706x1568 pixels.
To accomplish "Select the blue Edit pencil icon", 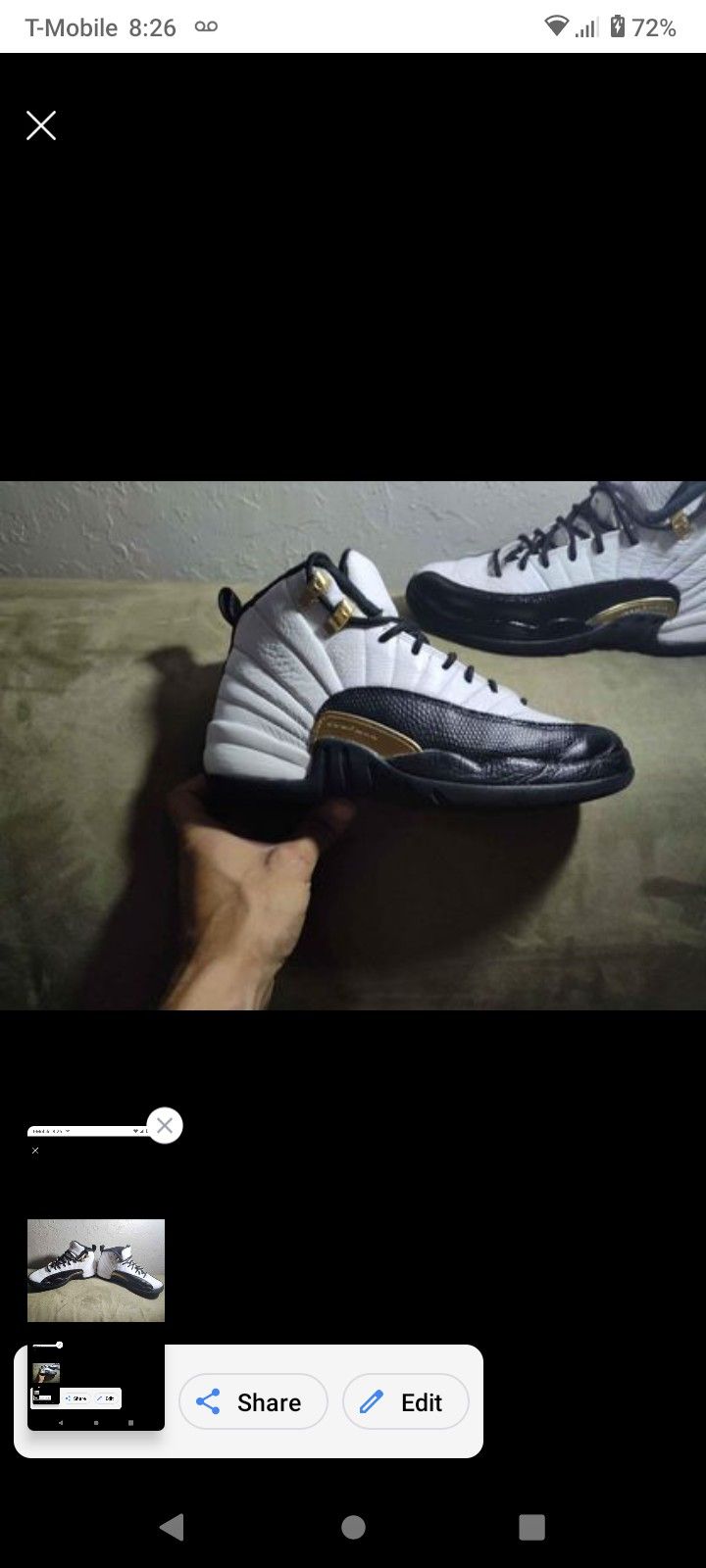I will point(373,1402).
